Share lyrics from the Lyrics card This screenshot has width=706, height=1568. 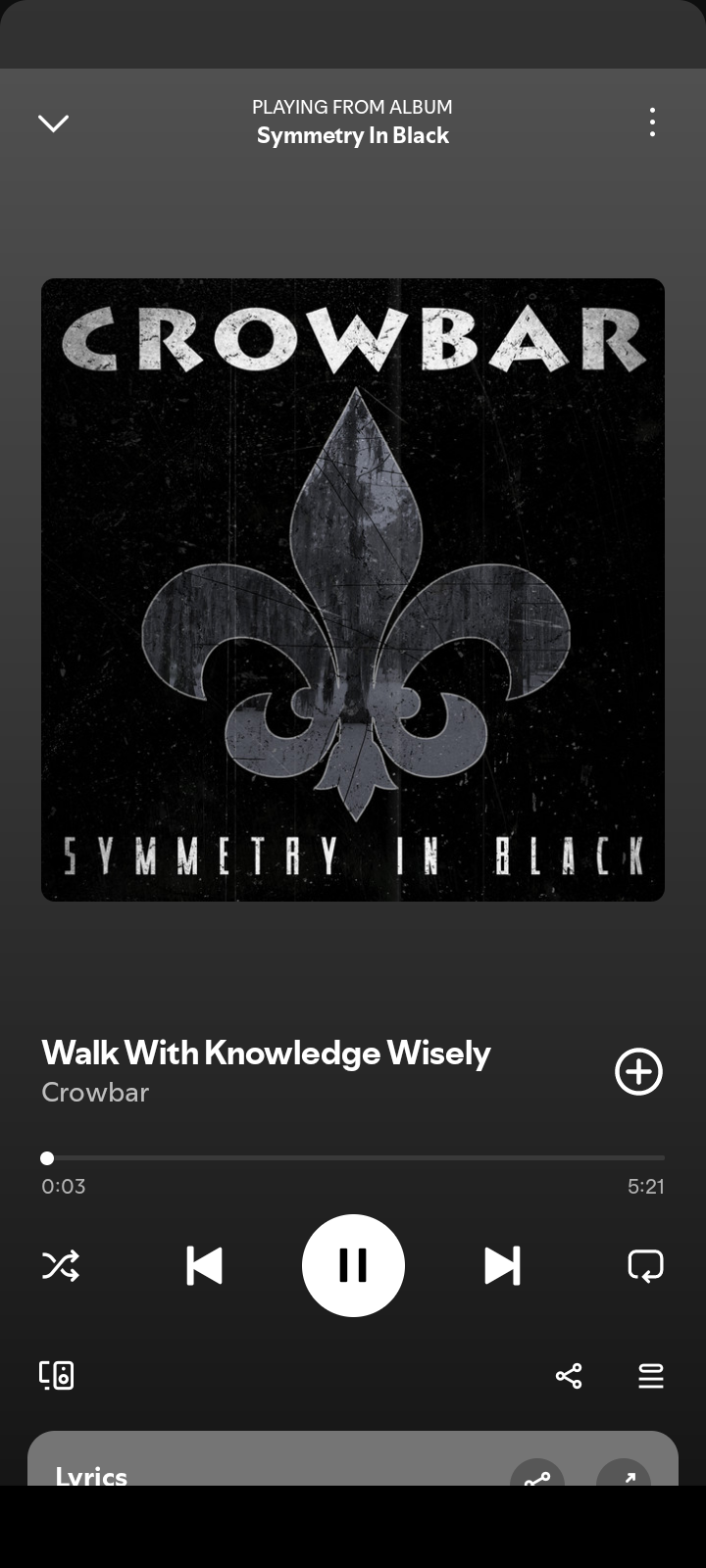pyautogui.click(x=537, y=1473)
